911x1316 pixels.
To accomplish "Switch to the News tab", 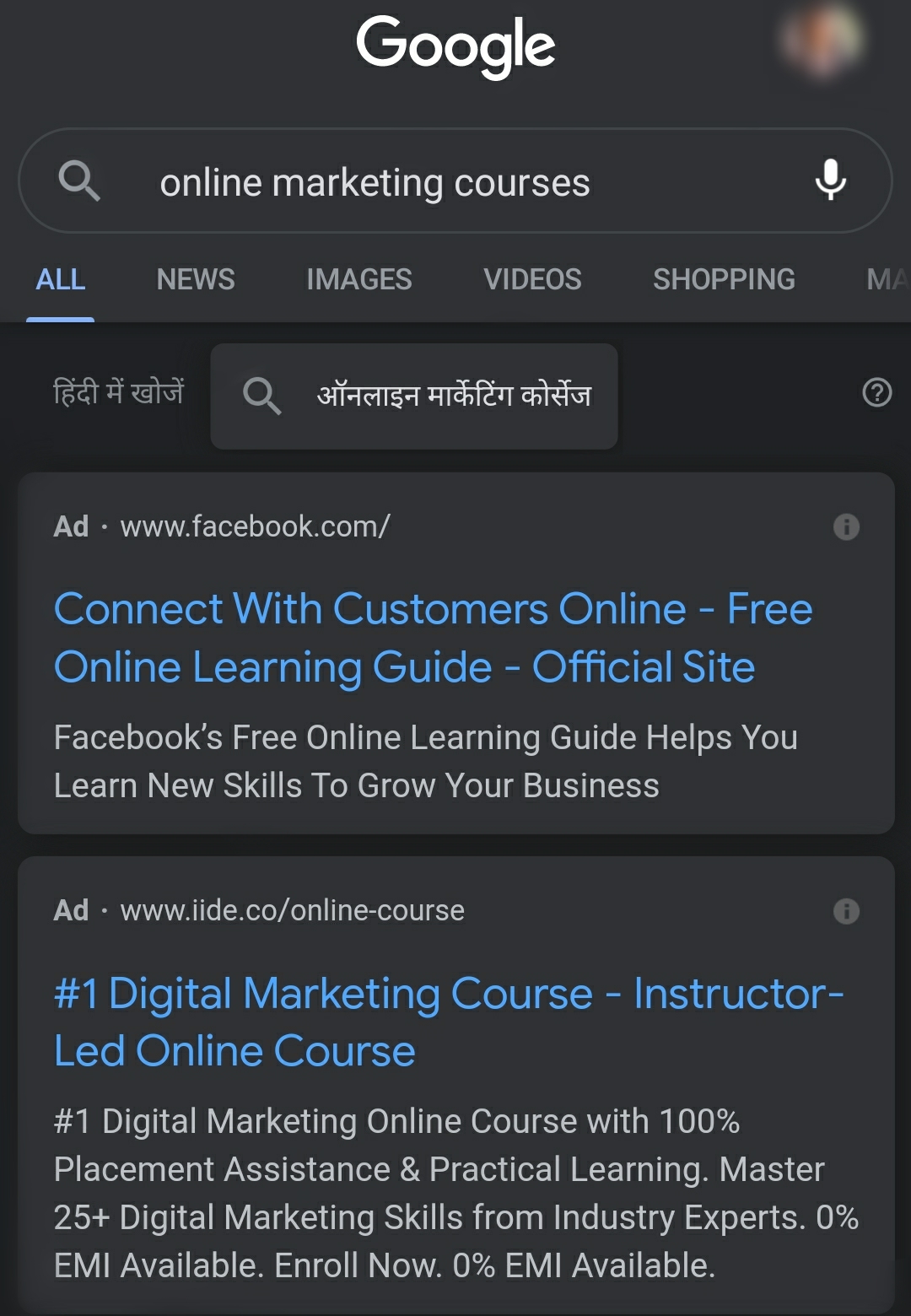I will pyautogui.click(x=196, y=279).
